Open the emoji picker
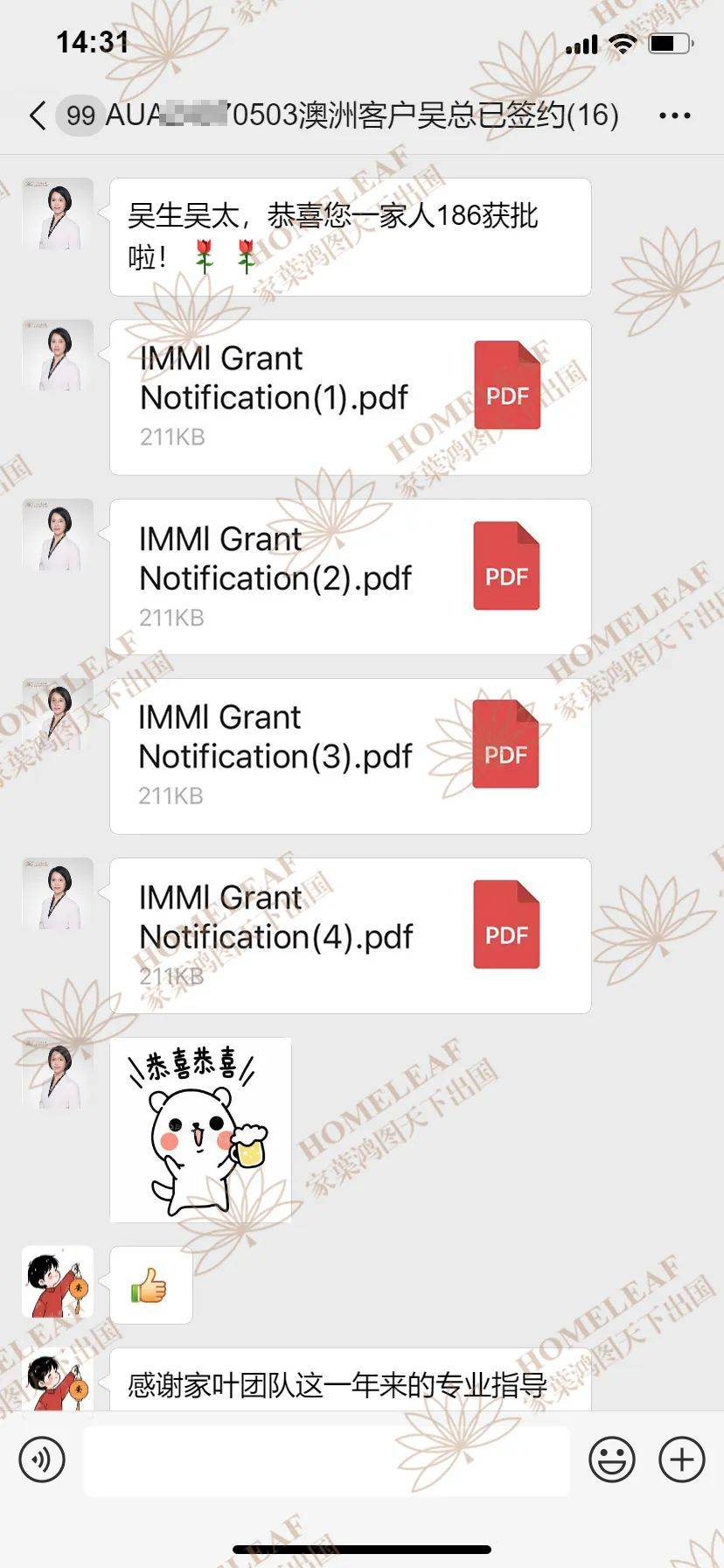Image resolution: width=724 pixels, height=1568 pixels. tap(612, 1459)
